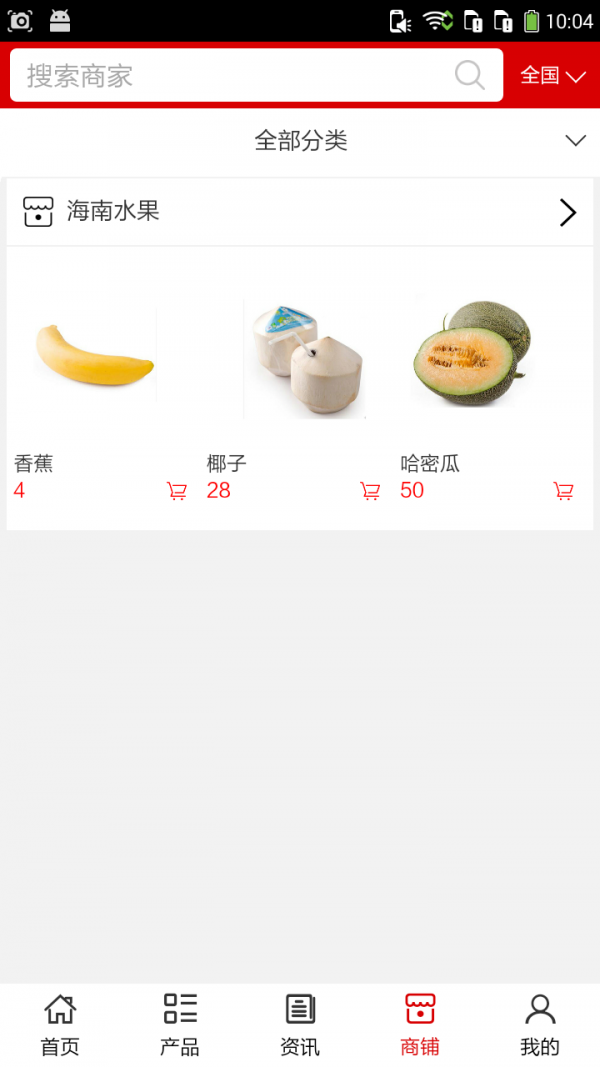
Task: Expand the 全部分类 category filter
Action: (300, 141)
